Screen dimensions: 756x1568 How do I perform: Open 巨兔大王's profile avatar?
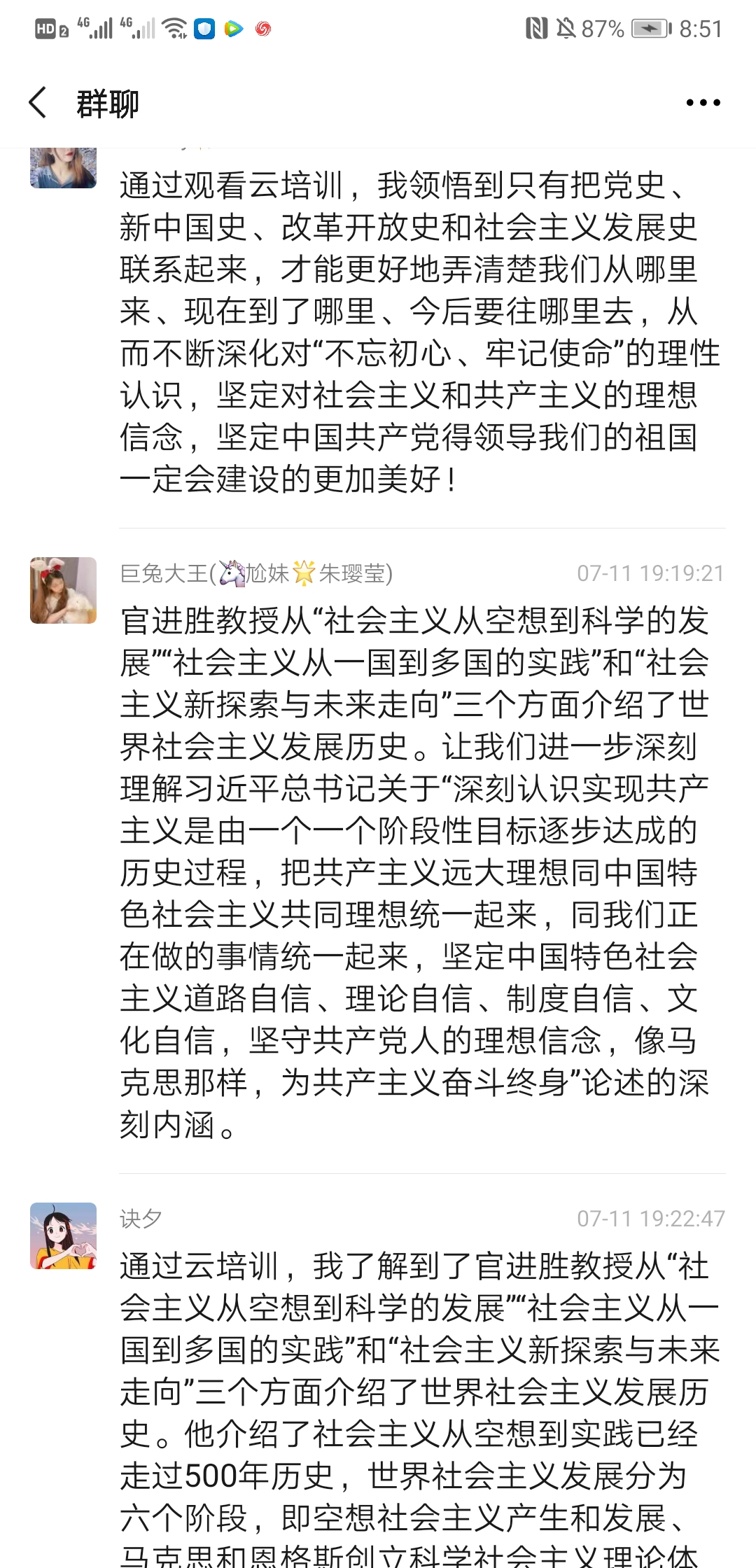pos(63,590)
